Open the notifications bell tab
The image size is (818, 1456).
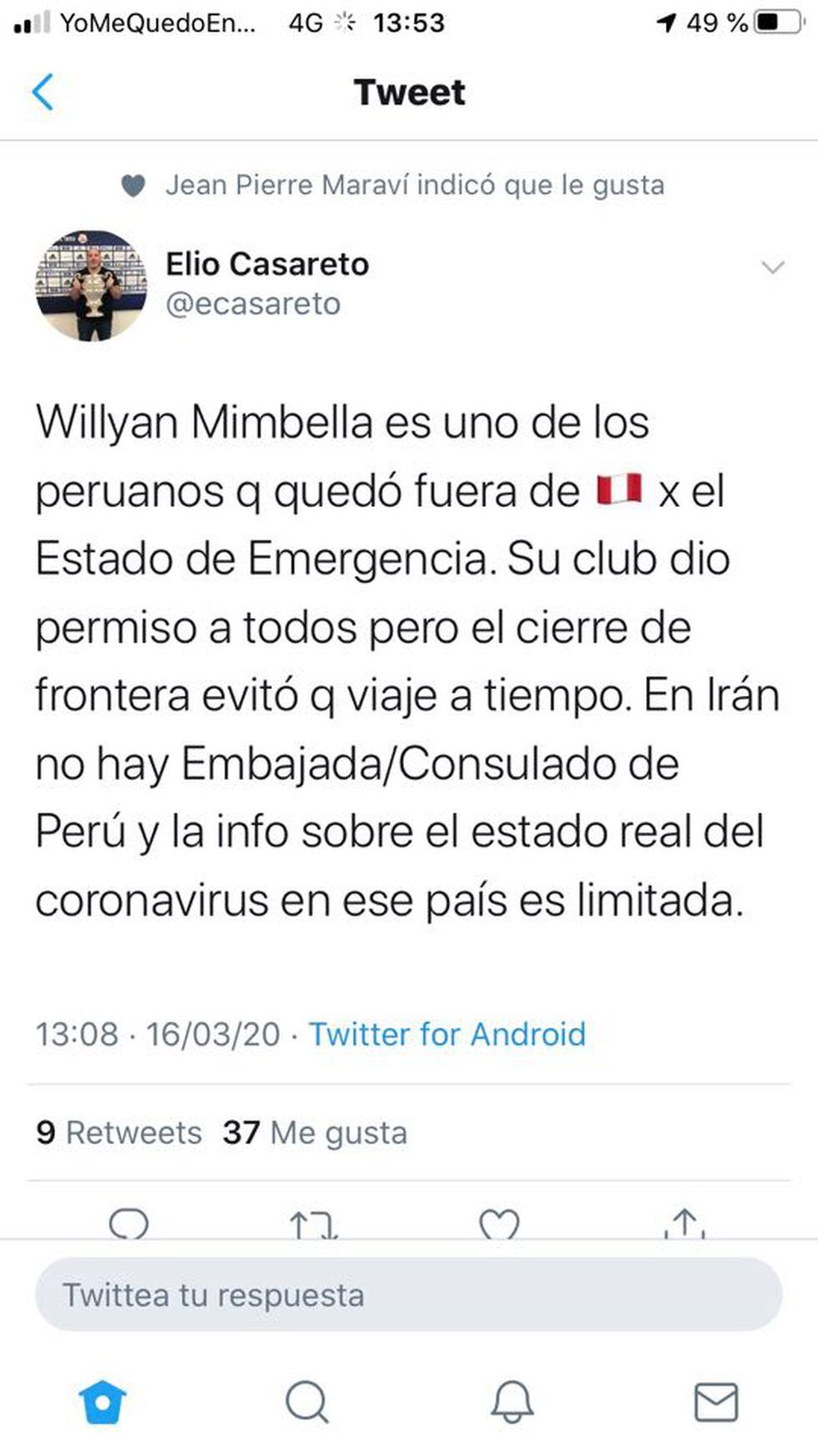click(512, 1402)
